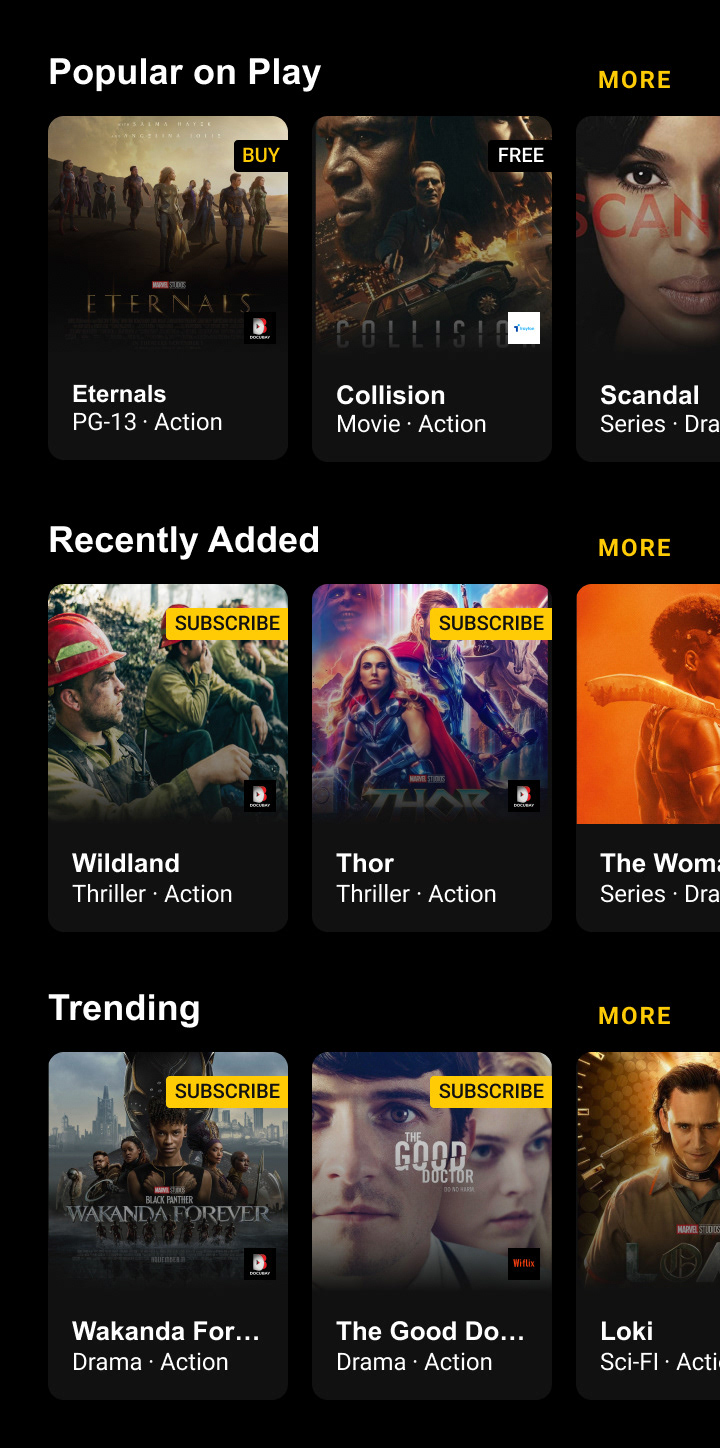Open the Wakanda Forever card
The image size is (720, 1448).
click(x=168, y=1226)
